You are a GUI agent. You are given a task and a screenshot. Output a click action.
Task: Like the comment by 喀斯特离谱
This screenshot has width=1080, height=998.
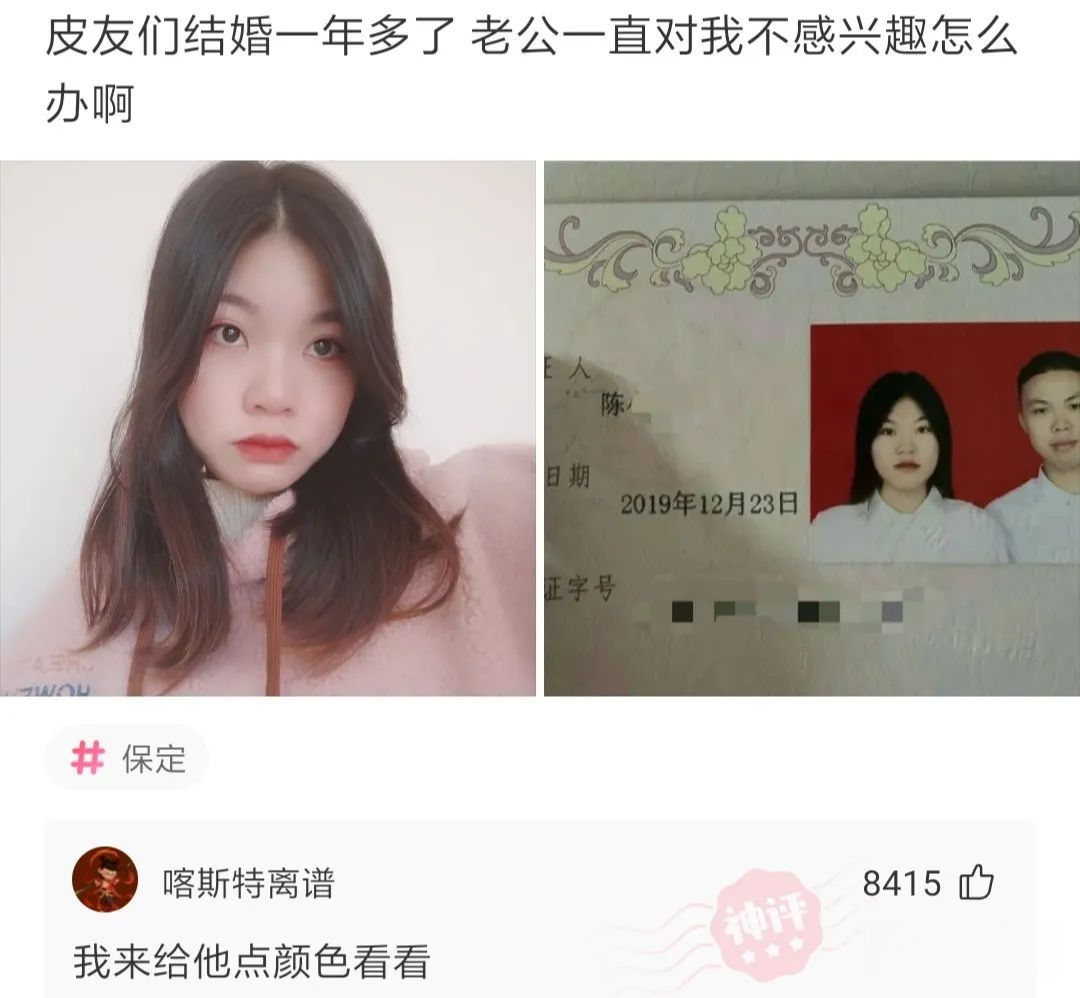(x=976, y=883)
